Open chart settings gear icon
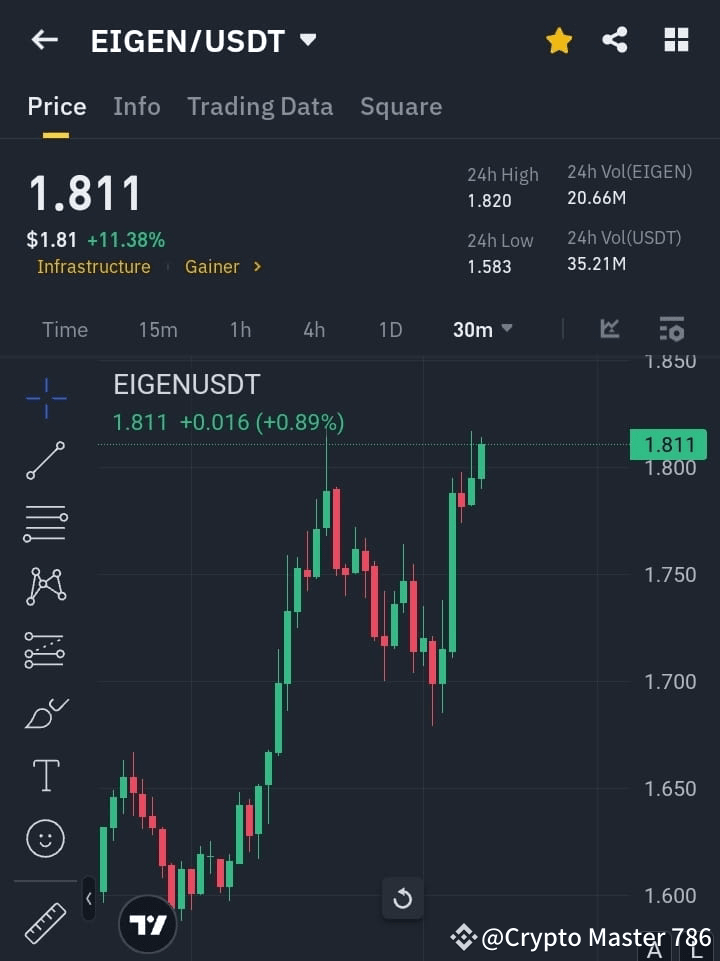Viewport: 720px width, 961px height. click(671, 329)
